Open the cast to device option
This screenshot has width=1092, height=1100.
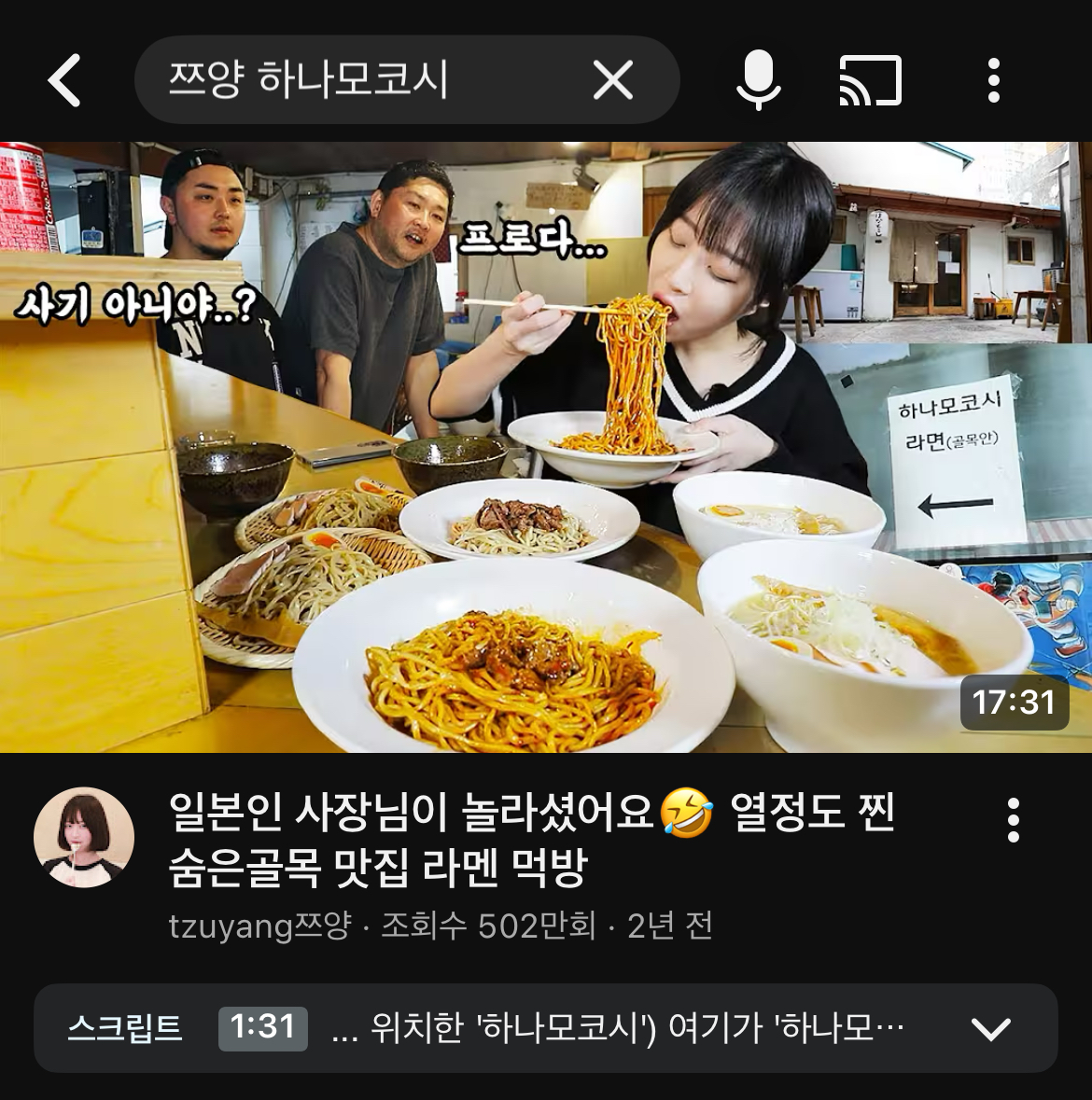click(x=870, y=80)
